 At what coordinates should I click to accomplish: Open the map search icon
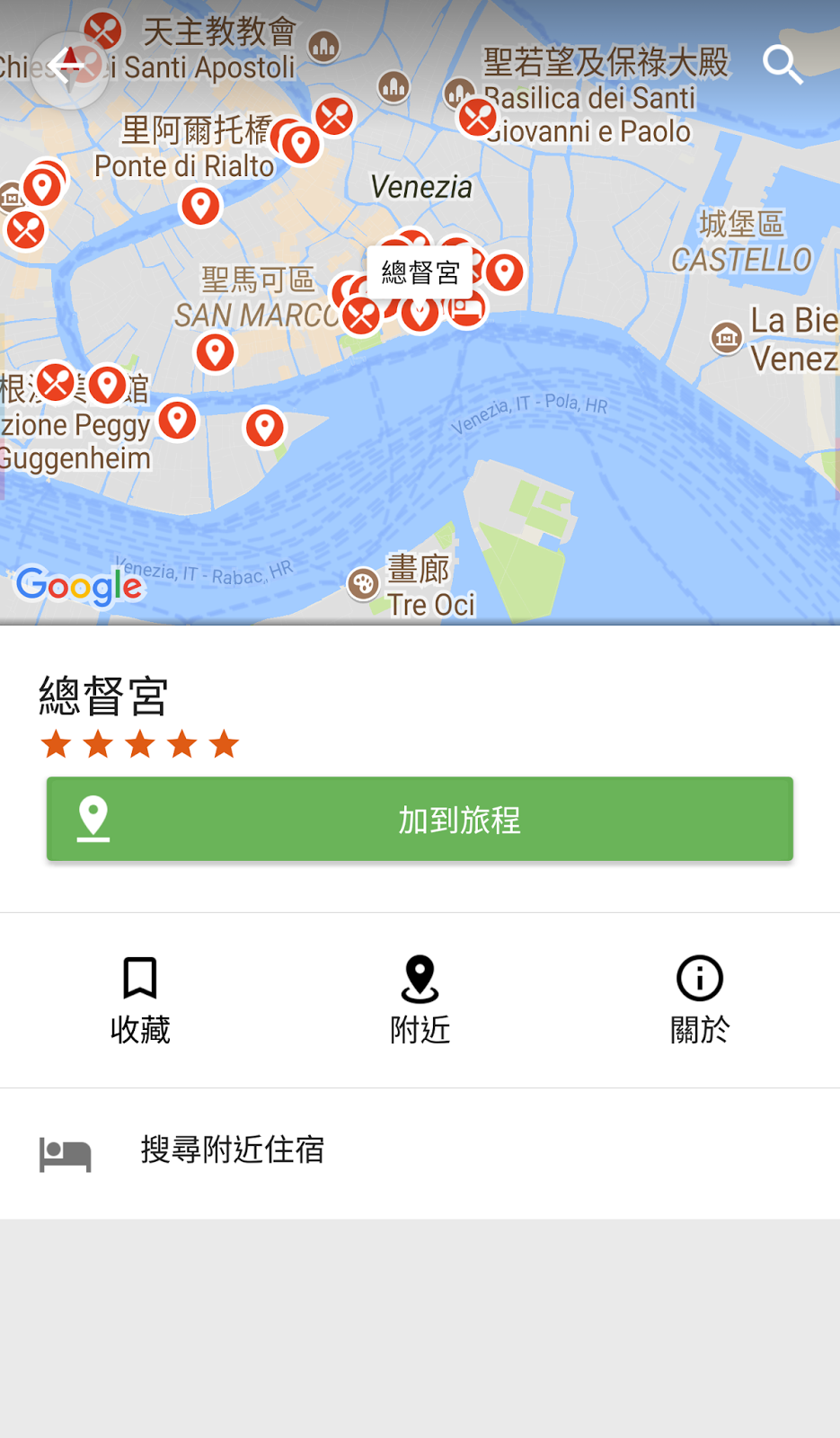click(x=782, y=65)
